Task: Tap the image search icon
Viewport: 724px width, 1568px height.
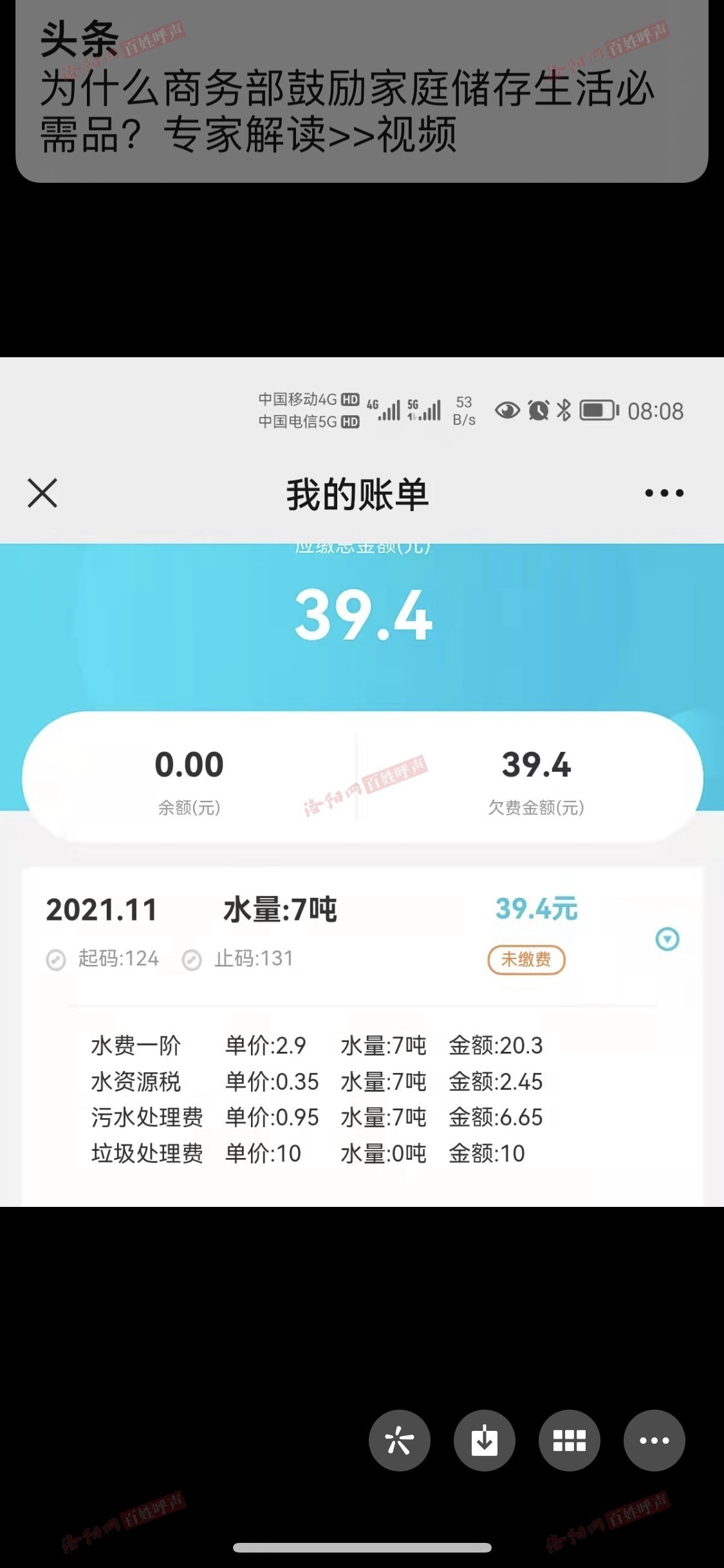Action: (x=399, y=1441)
